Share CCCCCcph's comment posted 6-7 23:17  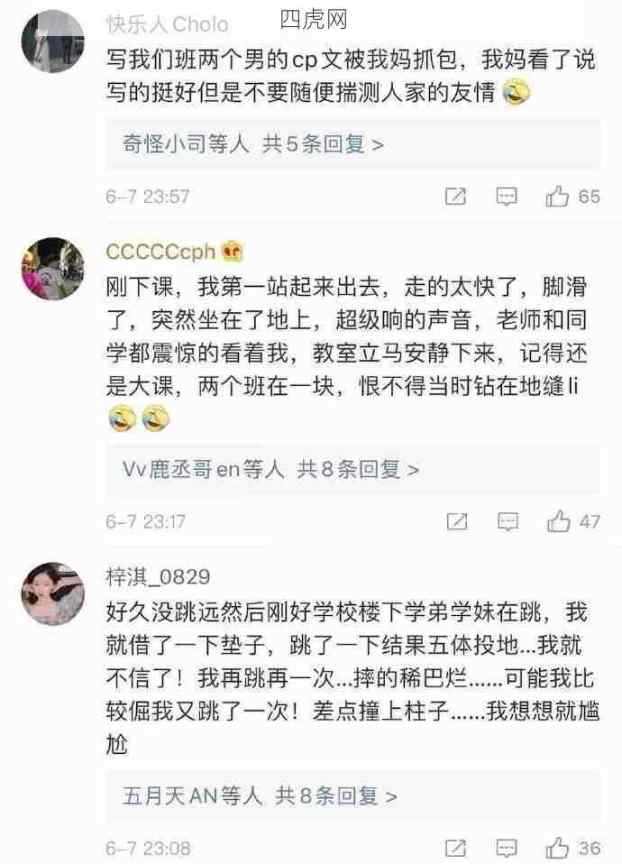456,521
